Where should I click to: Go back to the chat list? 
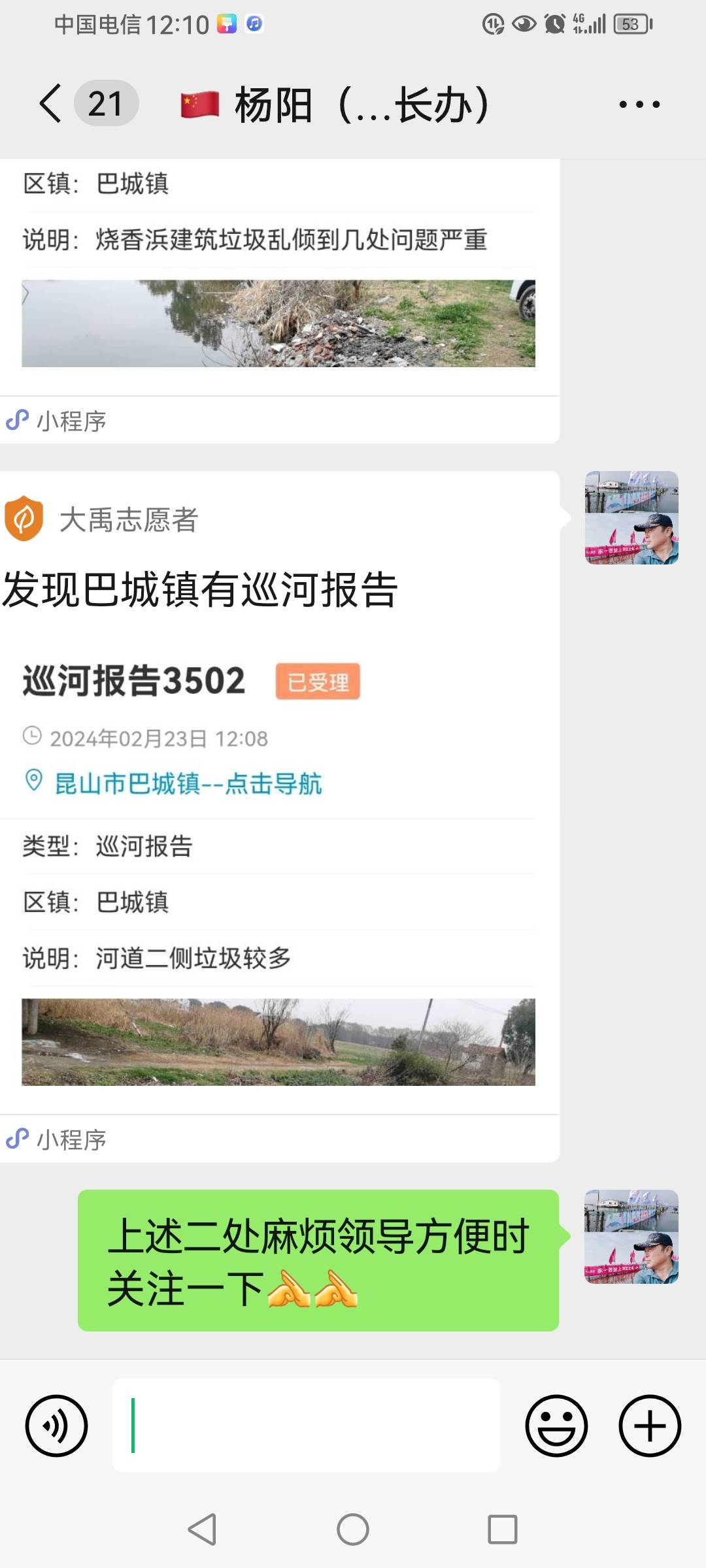51,103
